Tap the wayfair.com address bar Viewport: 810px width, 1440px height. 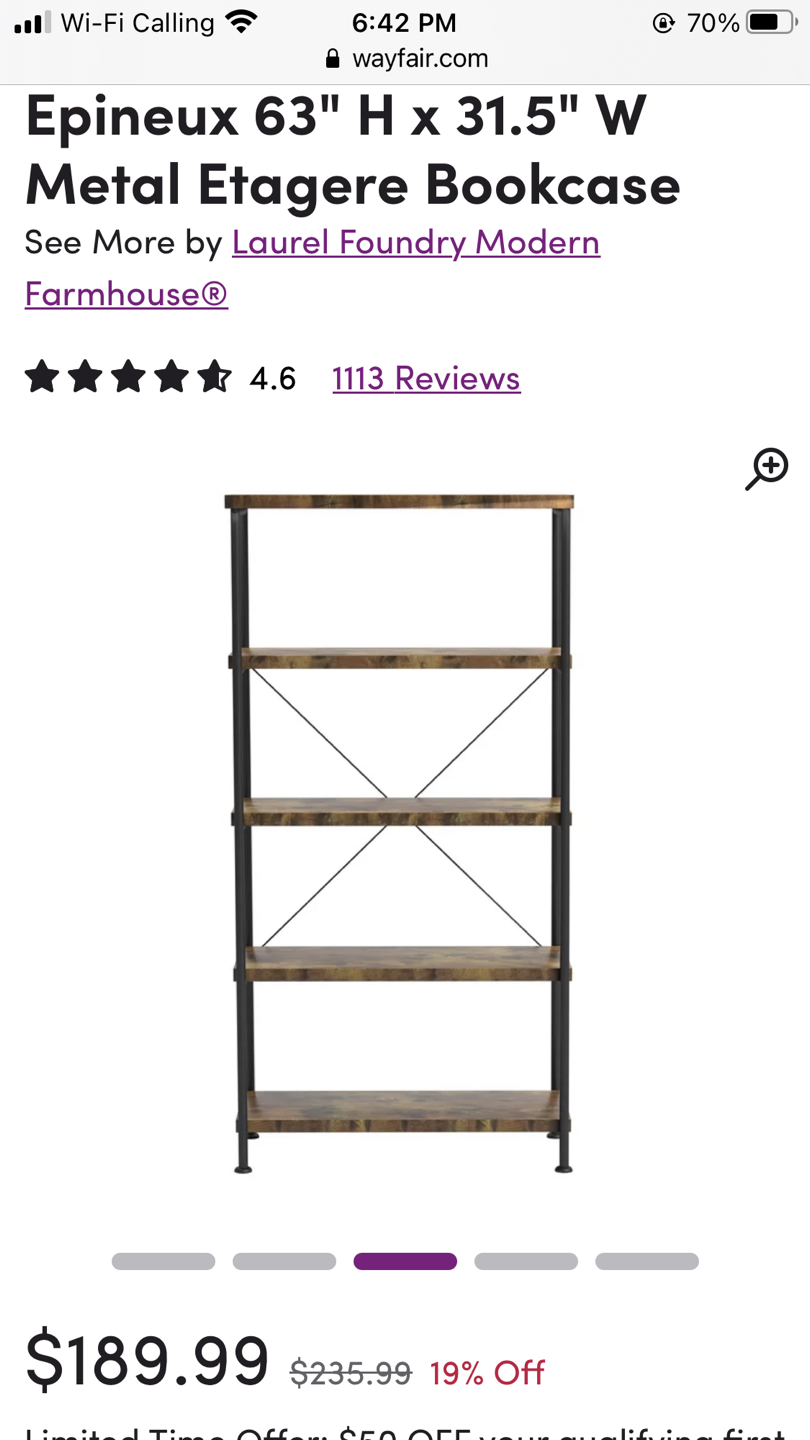pos(406,58)
